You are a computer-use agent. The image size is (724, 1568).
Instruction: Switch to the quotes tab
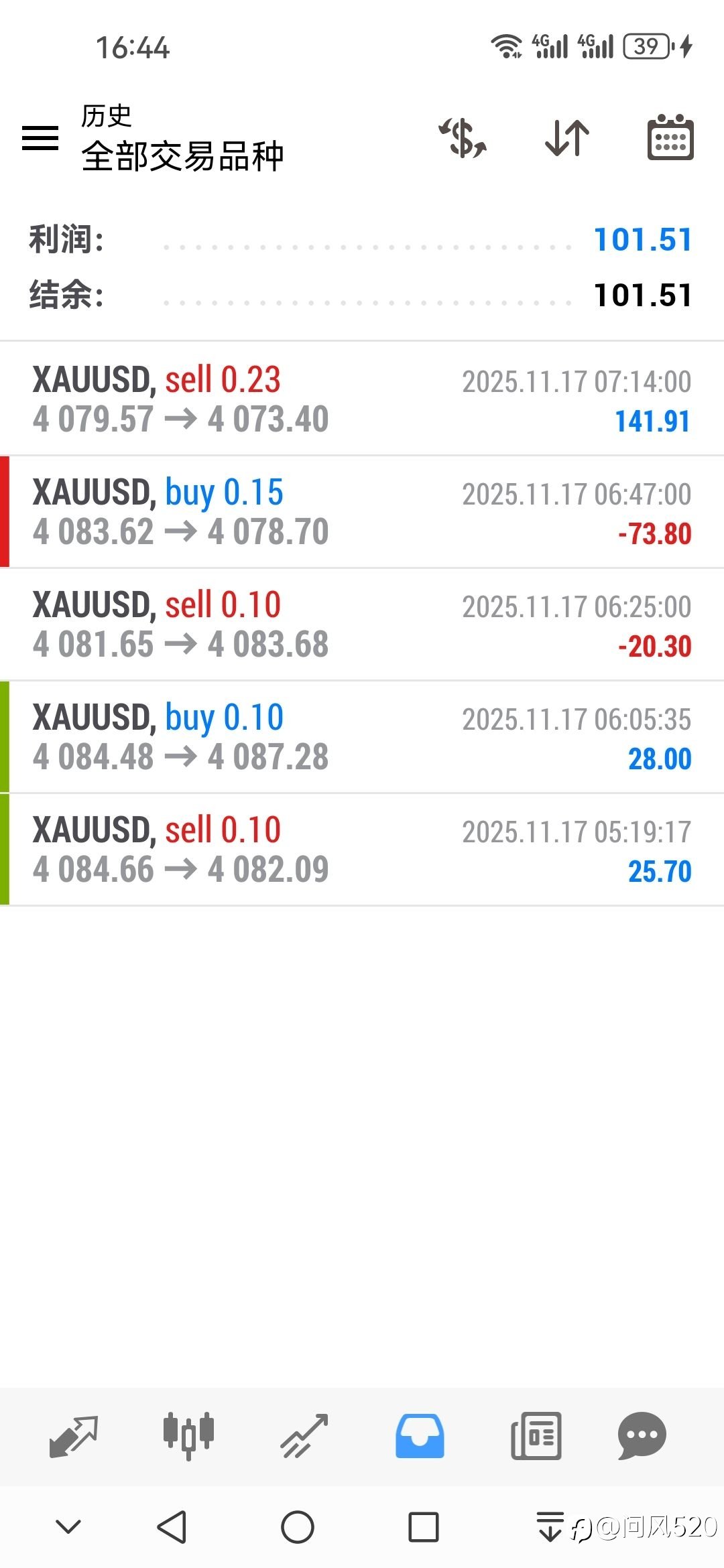coord(74,1435)
